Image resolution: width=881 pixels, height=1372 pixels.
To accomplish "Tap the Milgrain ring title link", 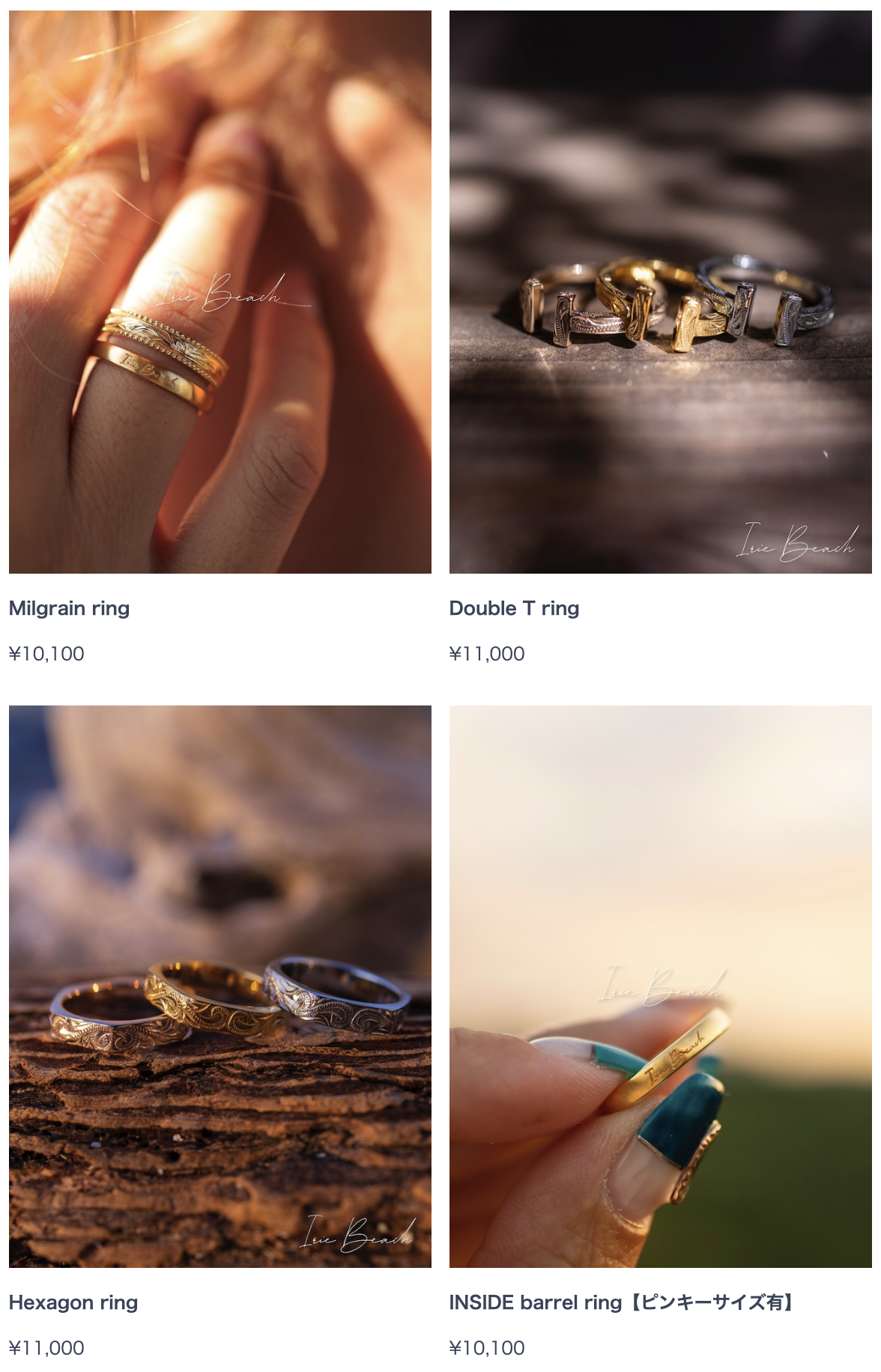I will point(70,608).
